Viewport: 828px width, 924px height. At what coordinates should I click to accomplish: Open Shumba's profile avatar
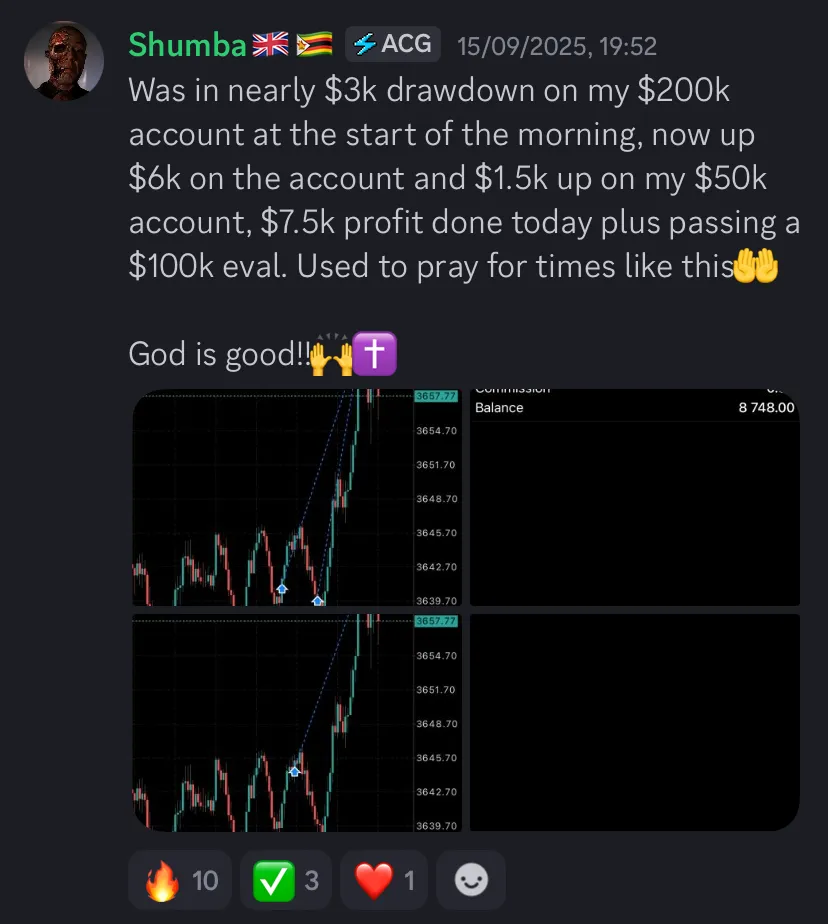64,61
